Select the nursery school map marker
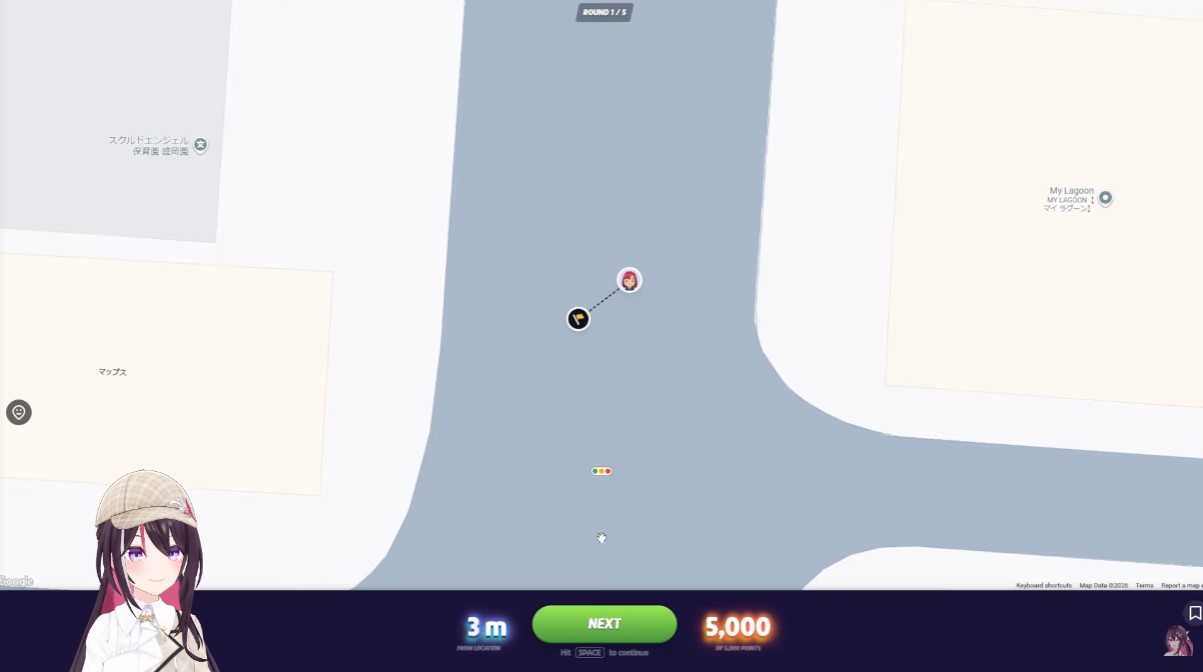 click(200, 145)
